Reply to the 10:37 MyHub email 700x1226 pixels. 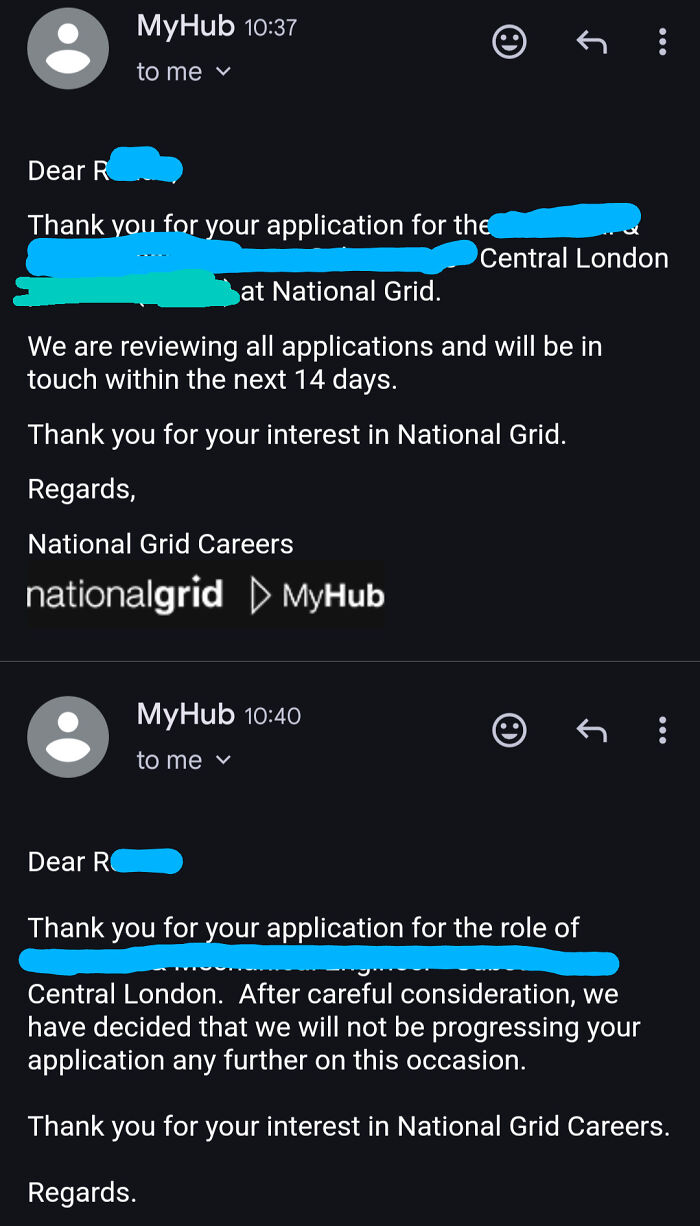592,41
